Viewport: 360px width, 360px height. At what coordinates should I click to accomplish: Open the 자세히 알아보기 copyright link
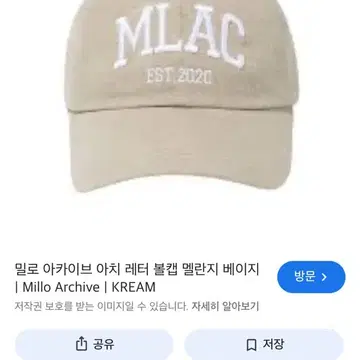coord(225,306)
